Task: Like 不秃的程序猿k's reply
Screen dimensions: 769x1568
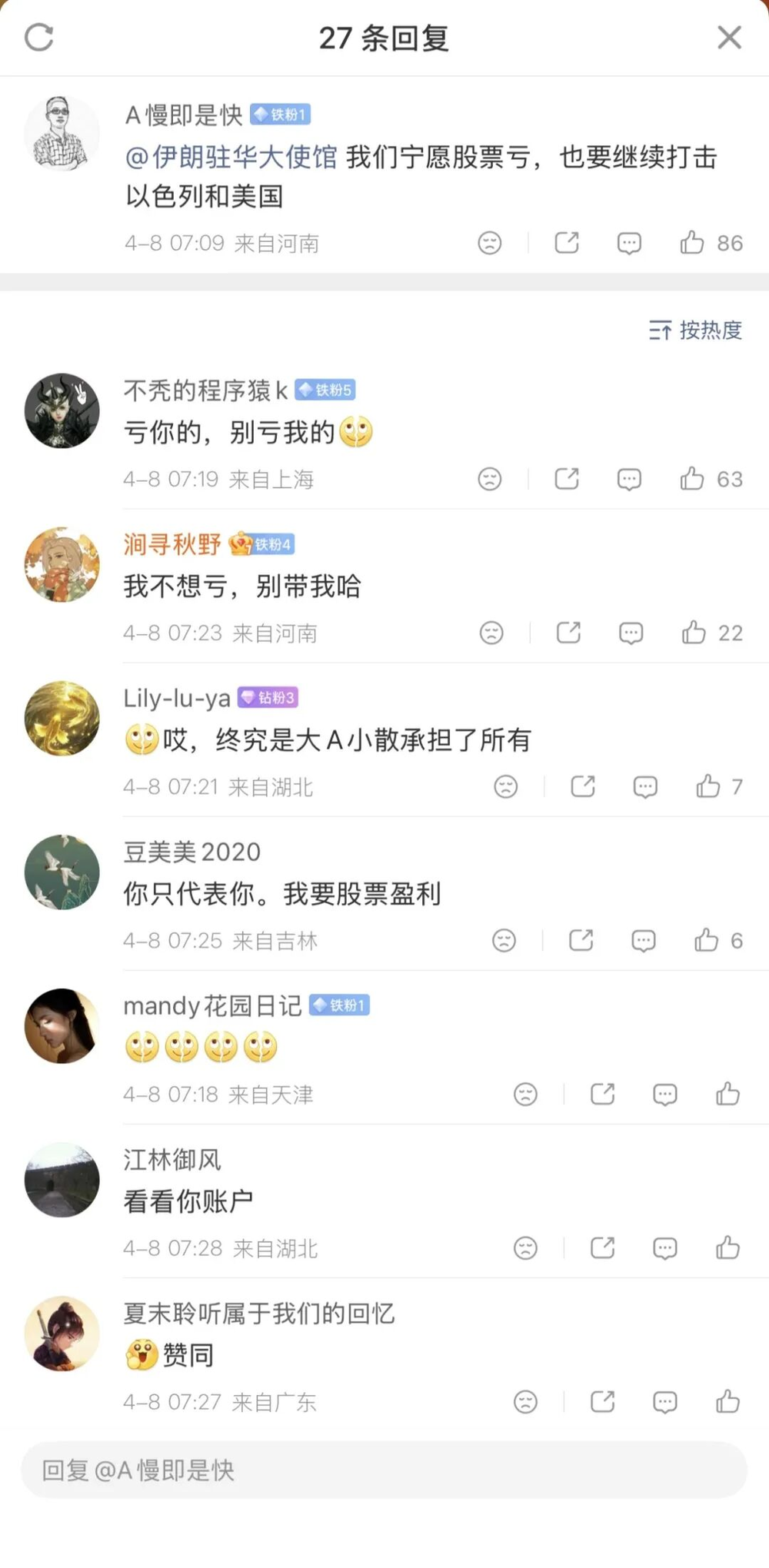Action: click(691, 479)
